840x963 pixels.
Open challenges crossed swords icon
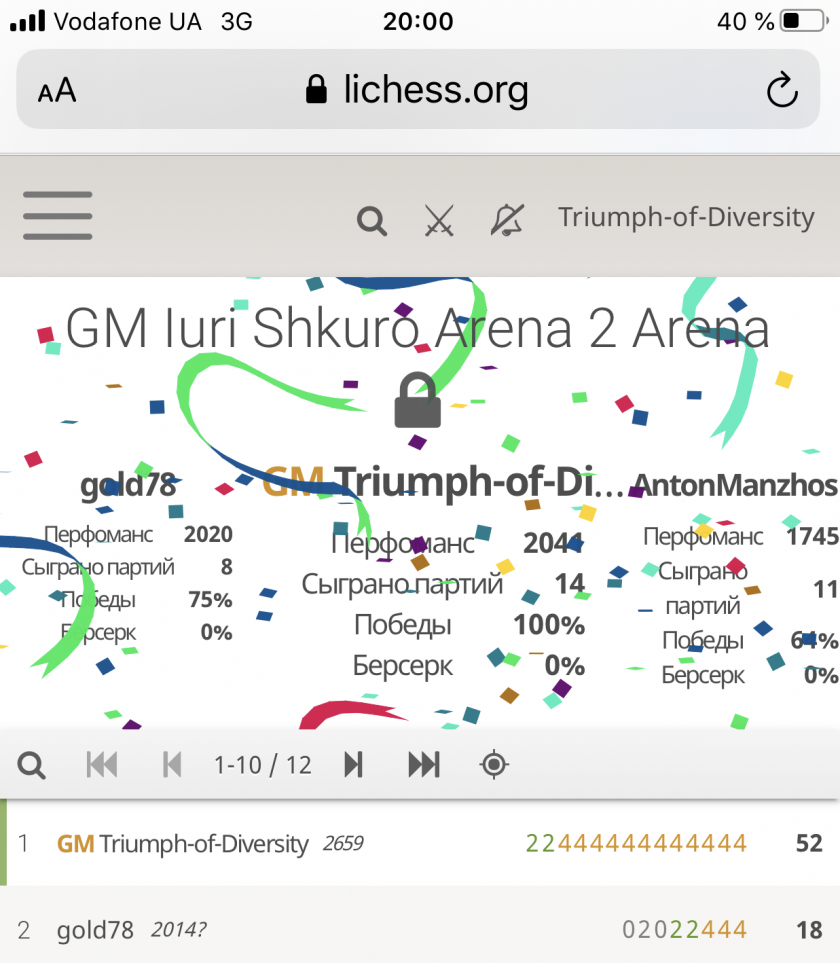[439, 219]
